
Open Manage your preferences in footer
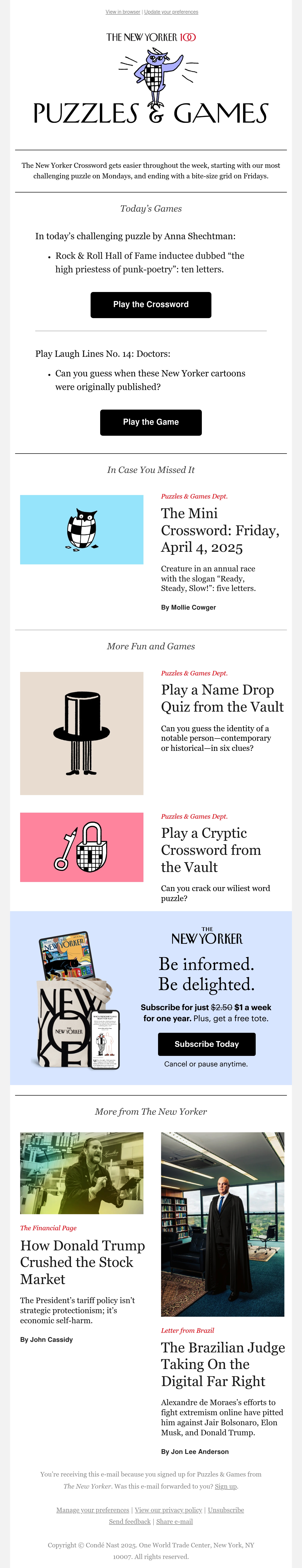93,1510
